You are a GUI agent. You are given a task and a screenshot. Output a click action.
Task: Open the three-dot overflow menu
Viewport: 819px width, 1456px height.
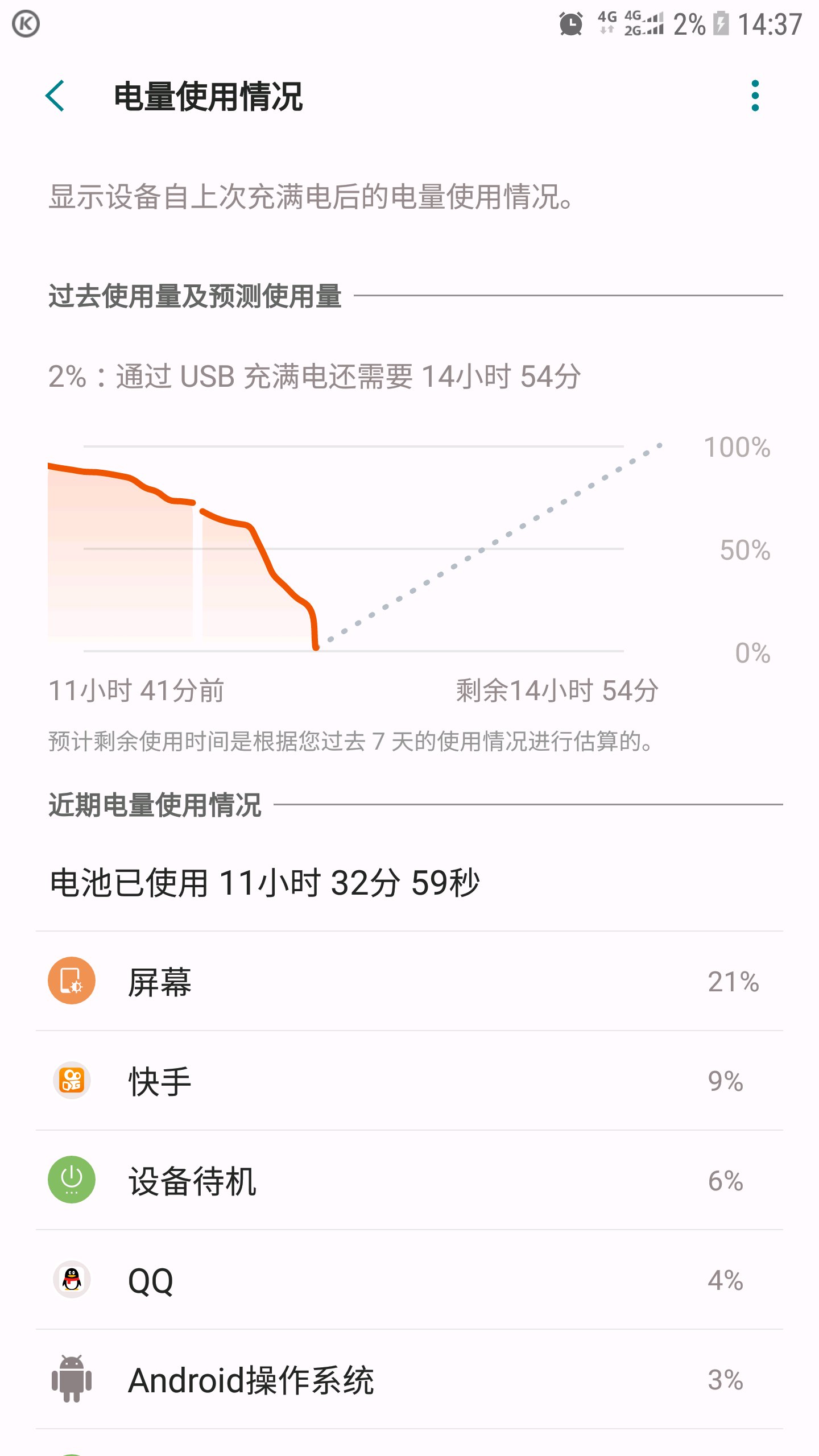coord(755,96)
